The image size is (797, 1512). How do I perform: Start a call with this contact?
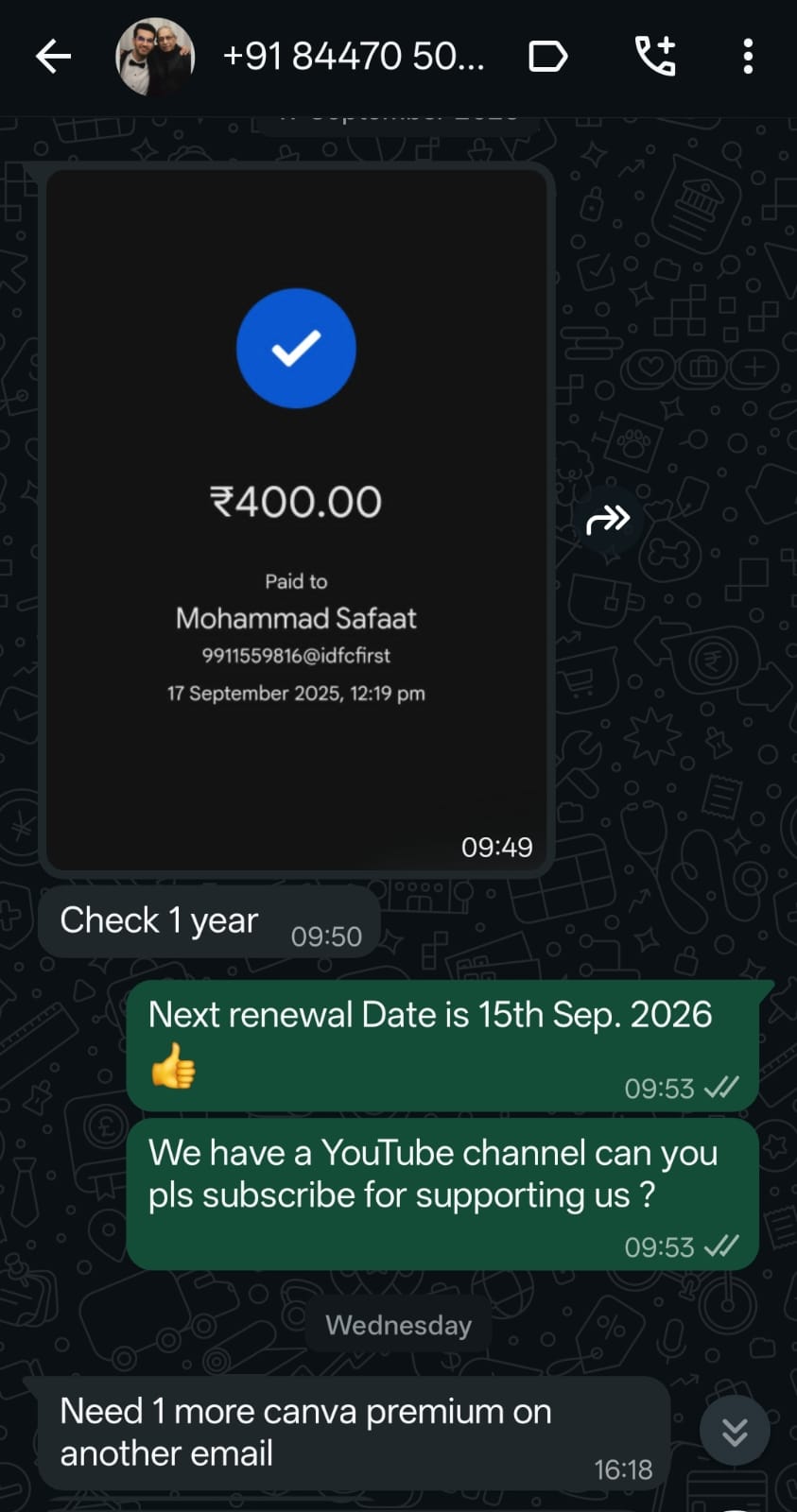coord(654,58)
